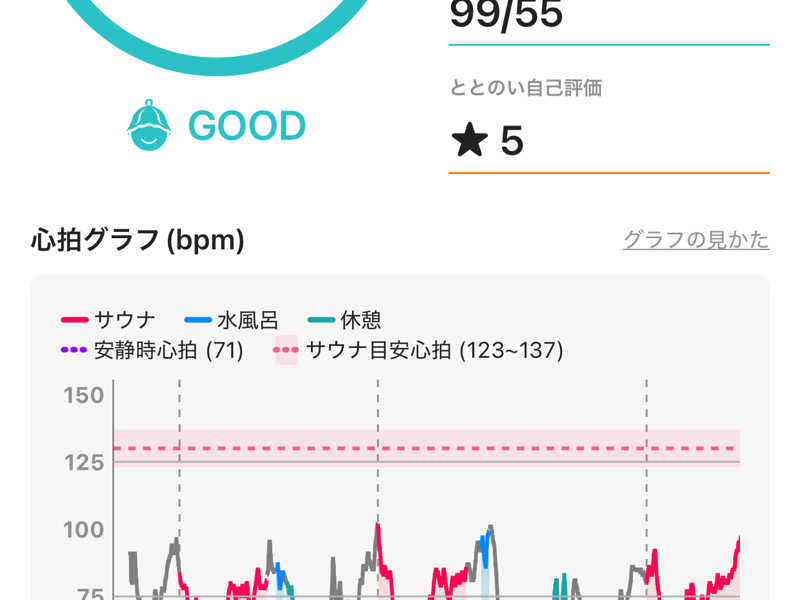Open the グラフの見かた link

coord(696,240)
